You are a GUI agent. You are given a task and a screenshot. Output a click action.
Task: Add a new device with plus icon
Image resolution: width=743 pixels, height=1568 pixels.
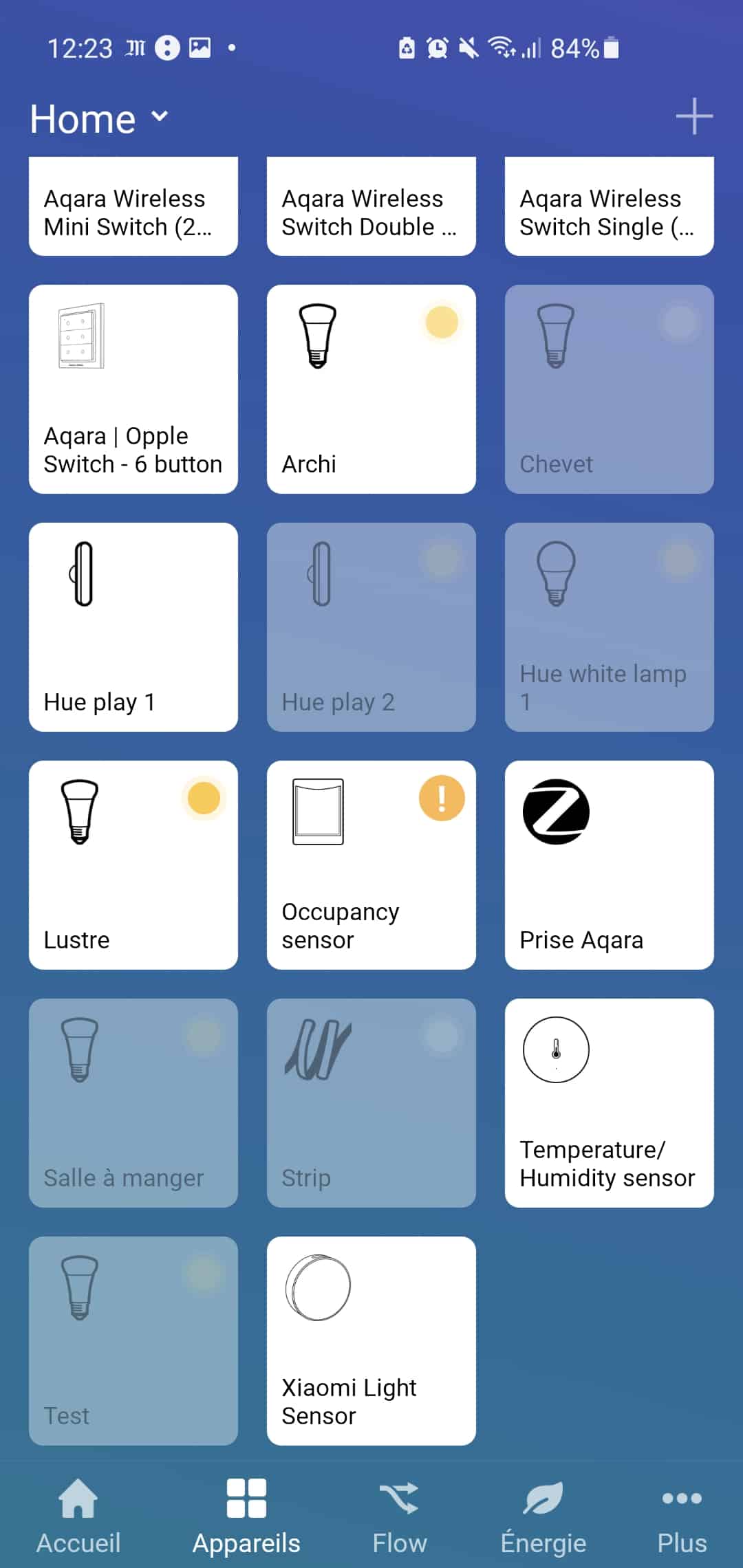[693, 116]
